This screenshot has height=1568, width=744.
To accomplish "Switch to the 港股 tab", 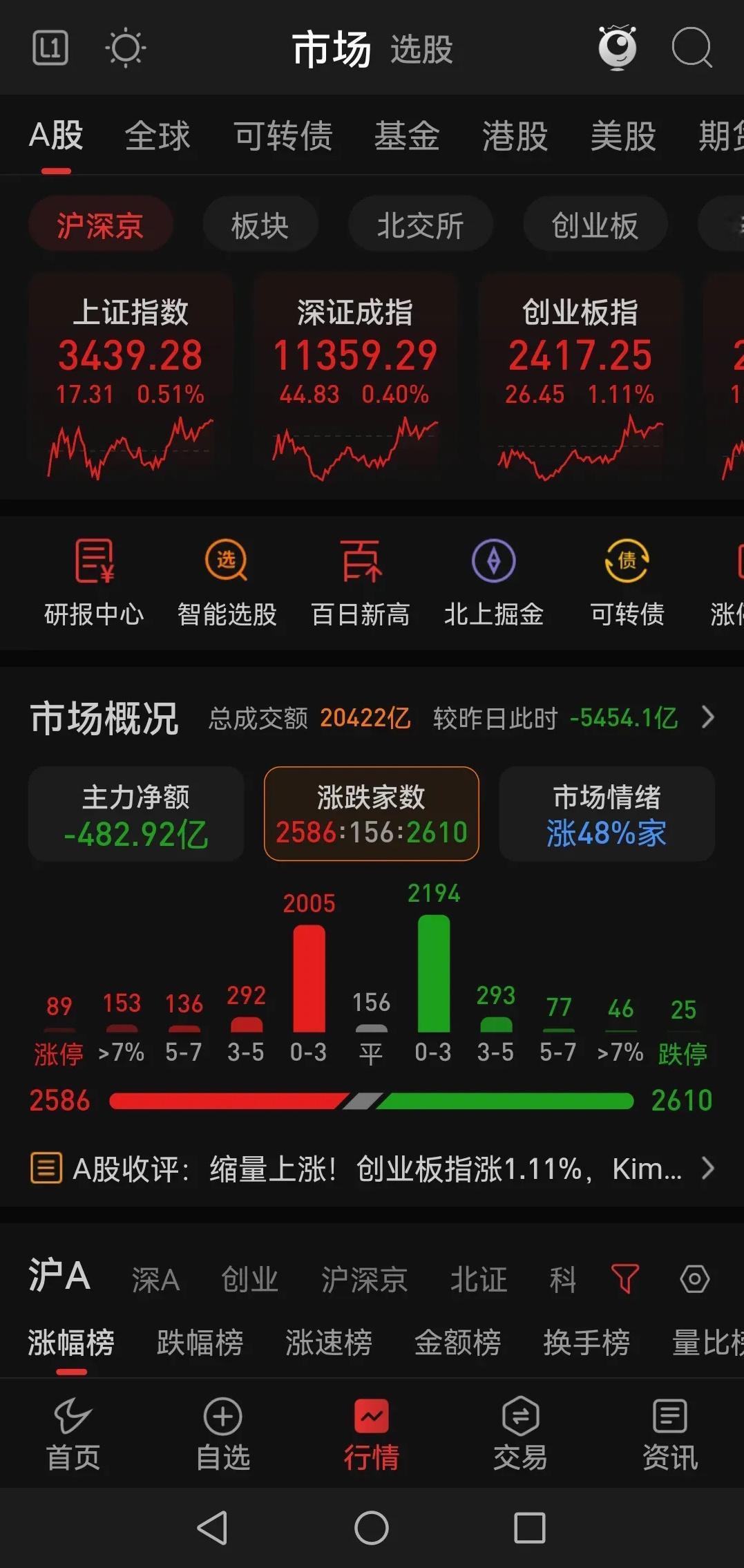I will [514, 136].
